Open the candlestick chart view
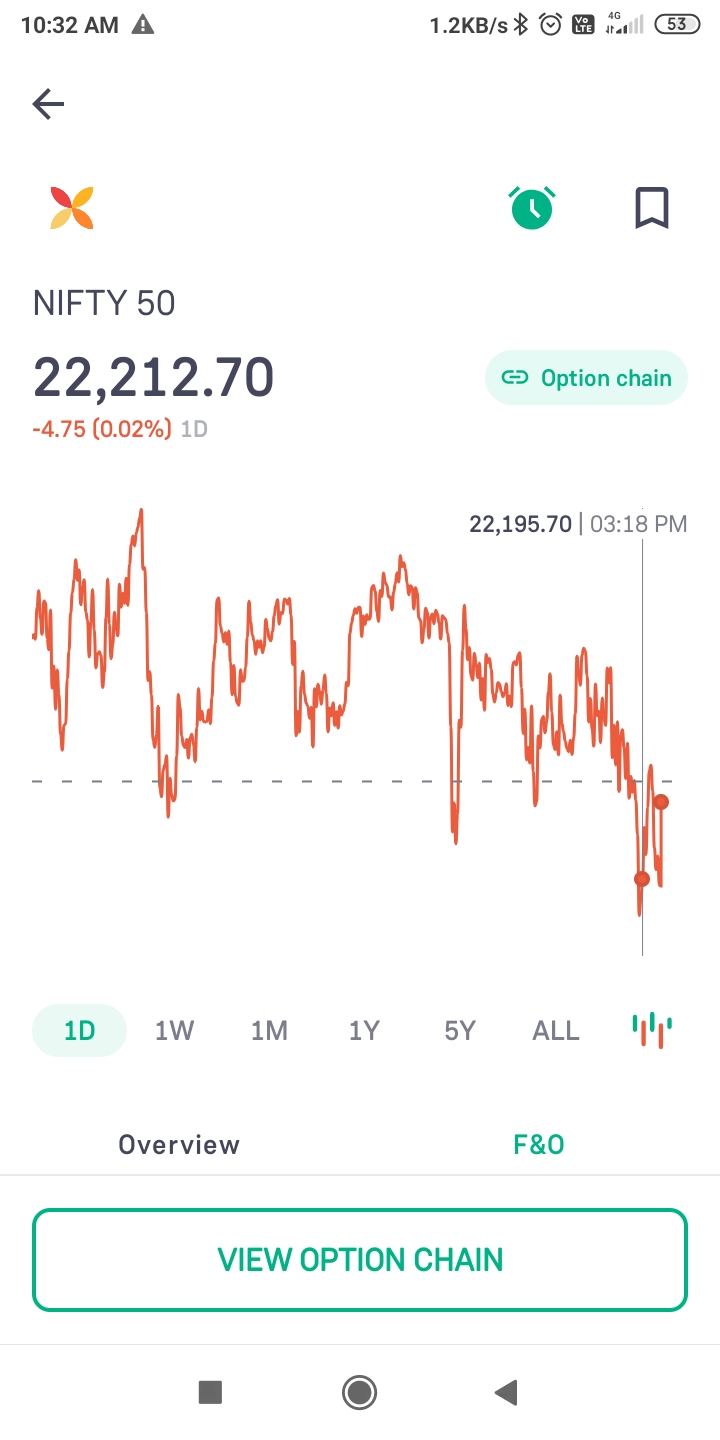 click(x=652, y=1029)
